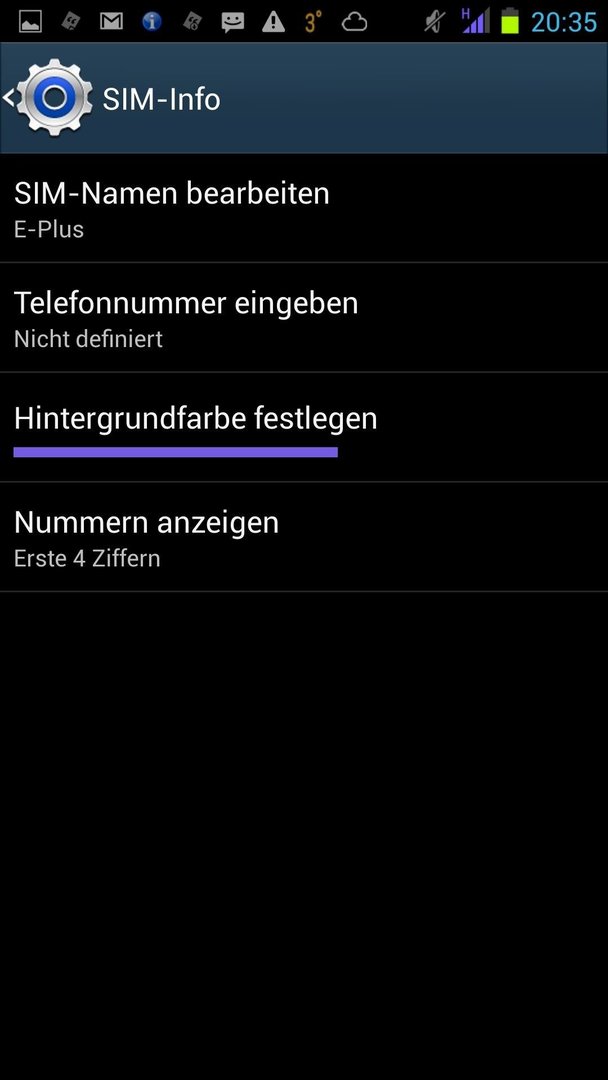Open Hintergrundfarbe festlegen
The width and height of the screenshot is (608, 1080).
tap(304, 427)
